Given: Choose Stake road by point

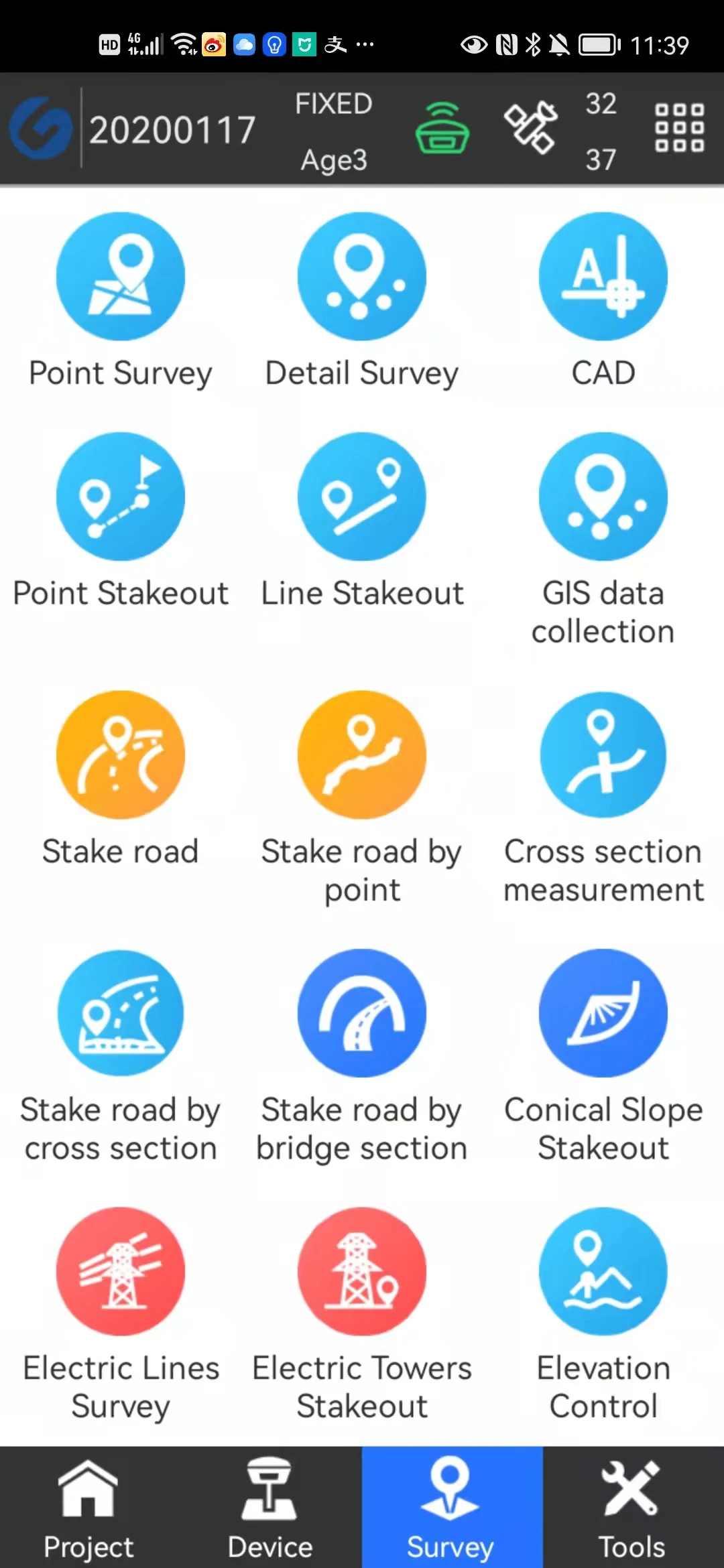Looking at the screenshot, I should (362, 755).
